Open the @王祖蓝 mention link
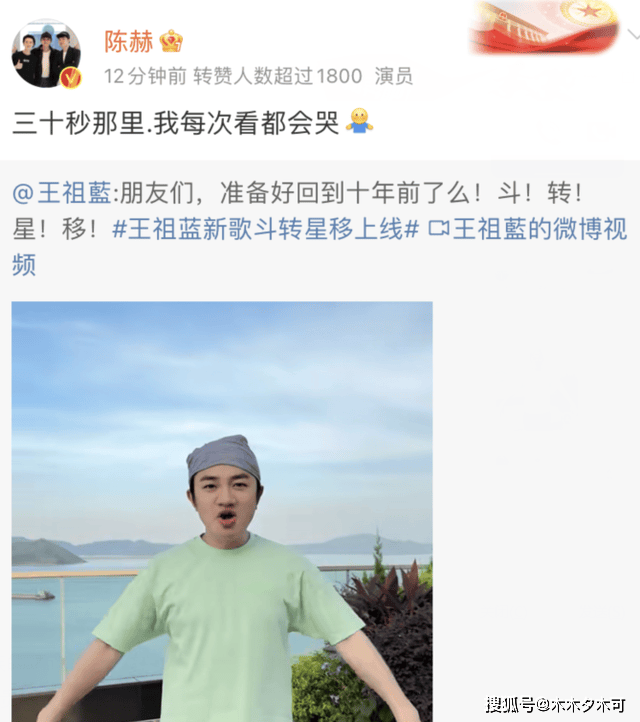The width and height of the screenshot is (640, 722). (62, 193)
